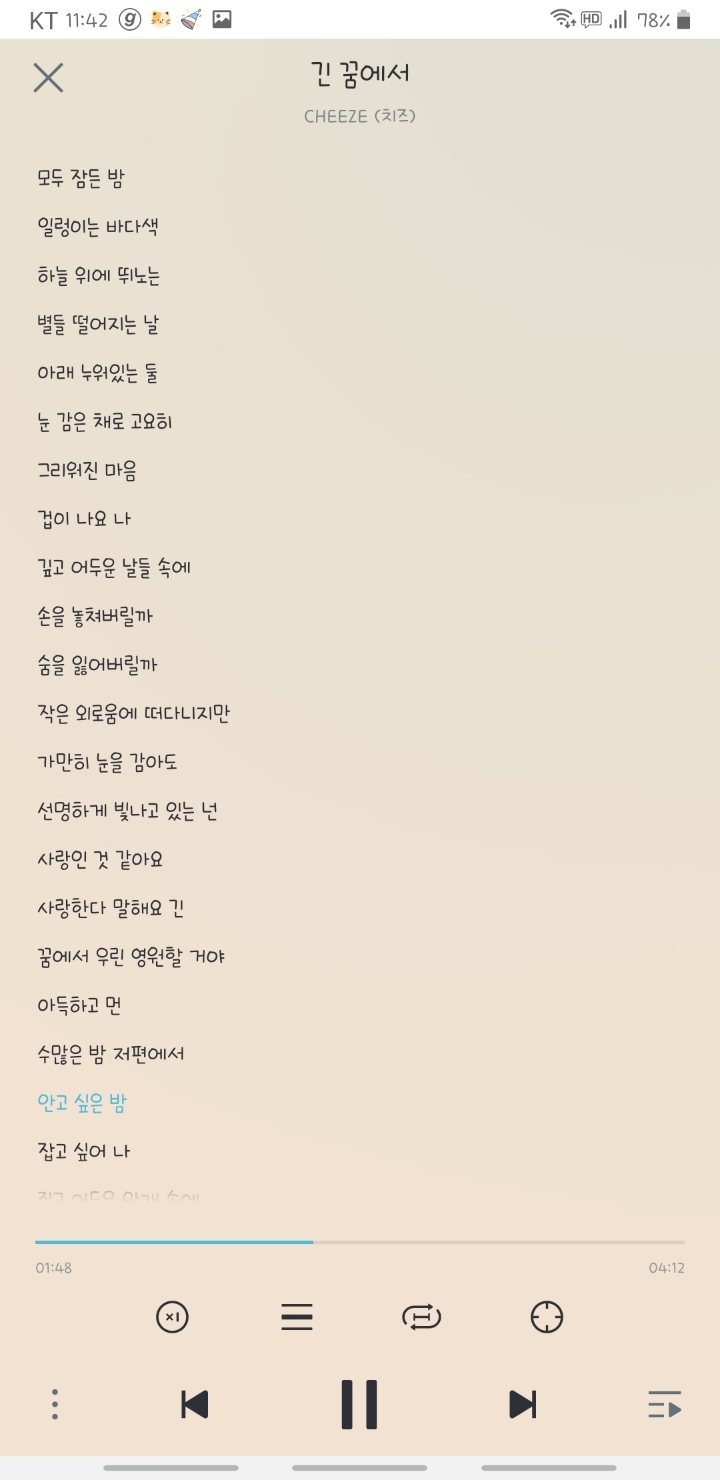Tap the three-line lyrics view icon
The image size is (720, 1480).
297,1317
